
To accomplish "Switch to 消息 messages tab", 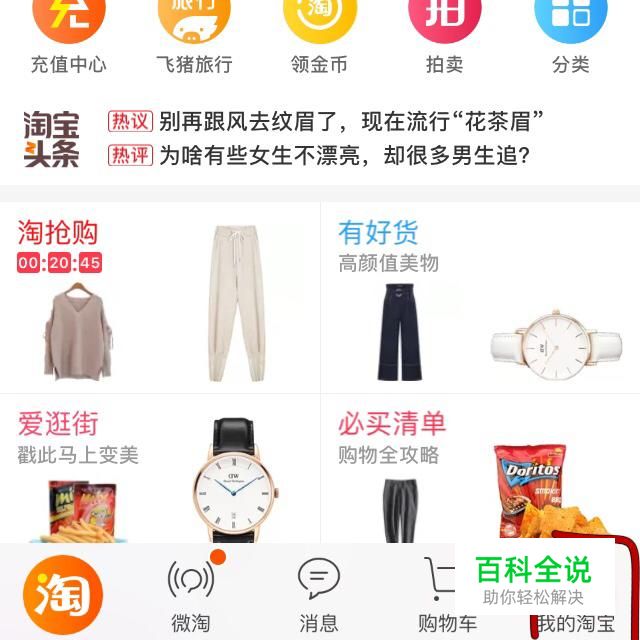I will tap(319, 594).
